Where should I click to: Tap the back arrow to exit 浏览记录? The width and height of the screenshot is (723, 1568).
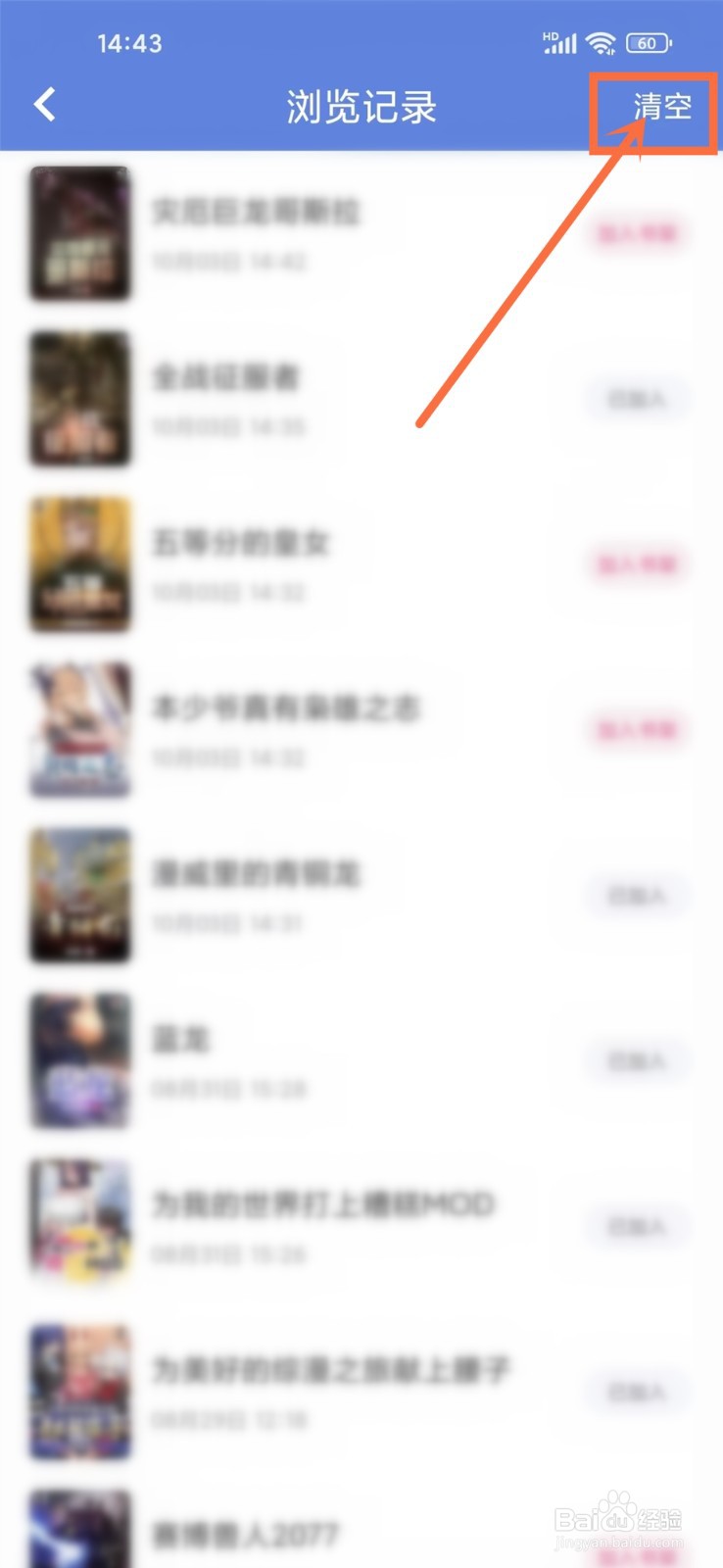[x=44, y=105]
